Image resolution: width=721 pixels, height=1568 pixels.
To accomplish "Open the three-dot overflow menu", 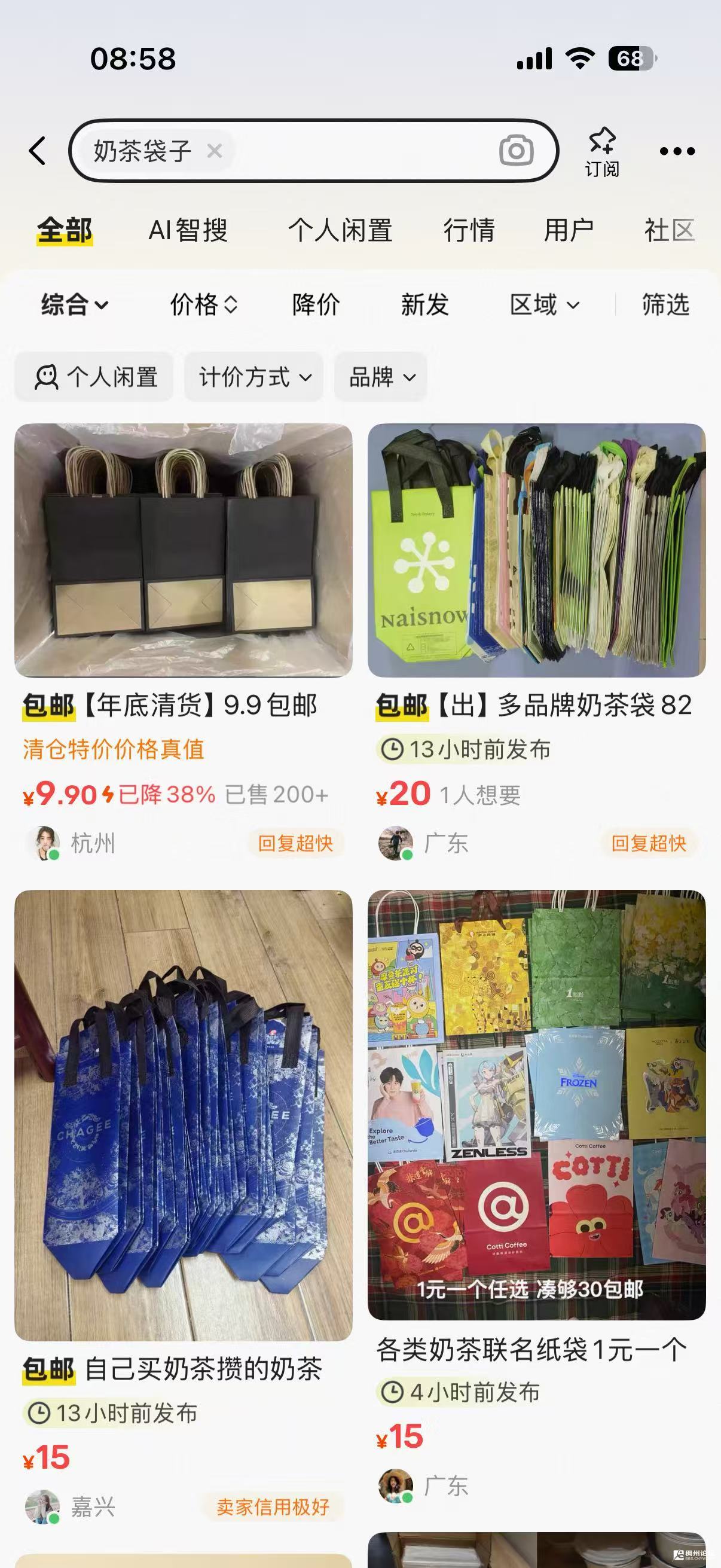I will click(677, 151).
